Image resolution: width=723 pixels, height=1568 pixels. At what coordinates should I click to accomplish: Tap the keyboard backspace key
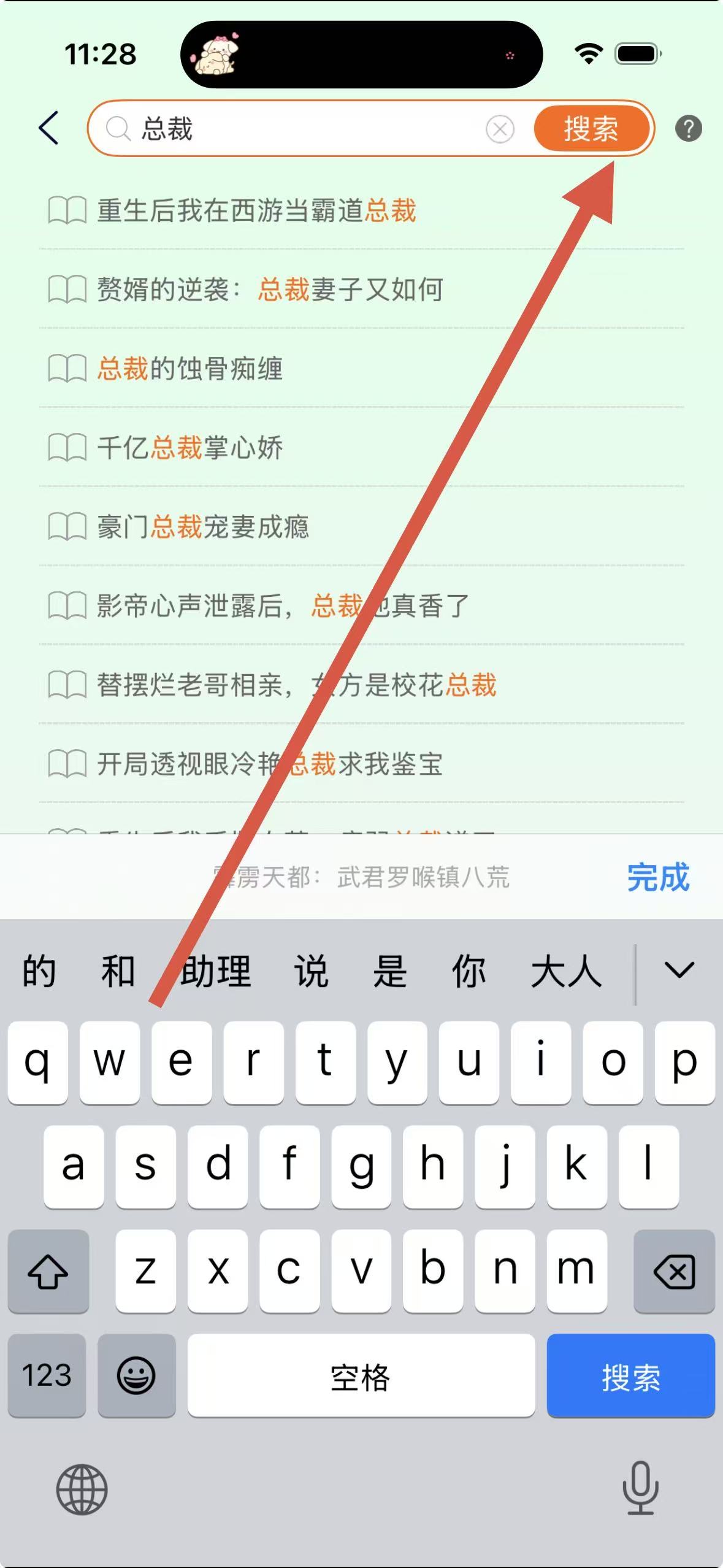click(674, 1272)
